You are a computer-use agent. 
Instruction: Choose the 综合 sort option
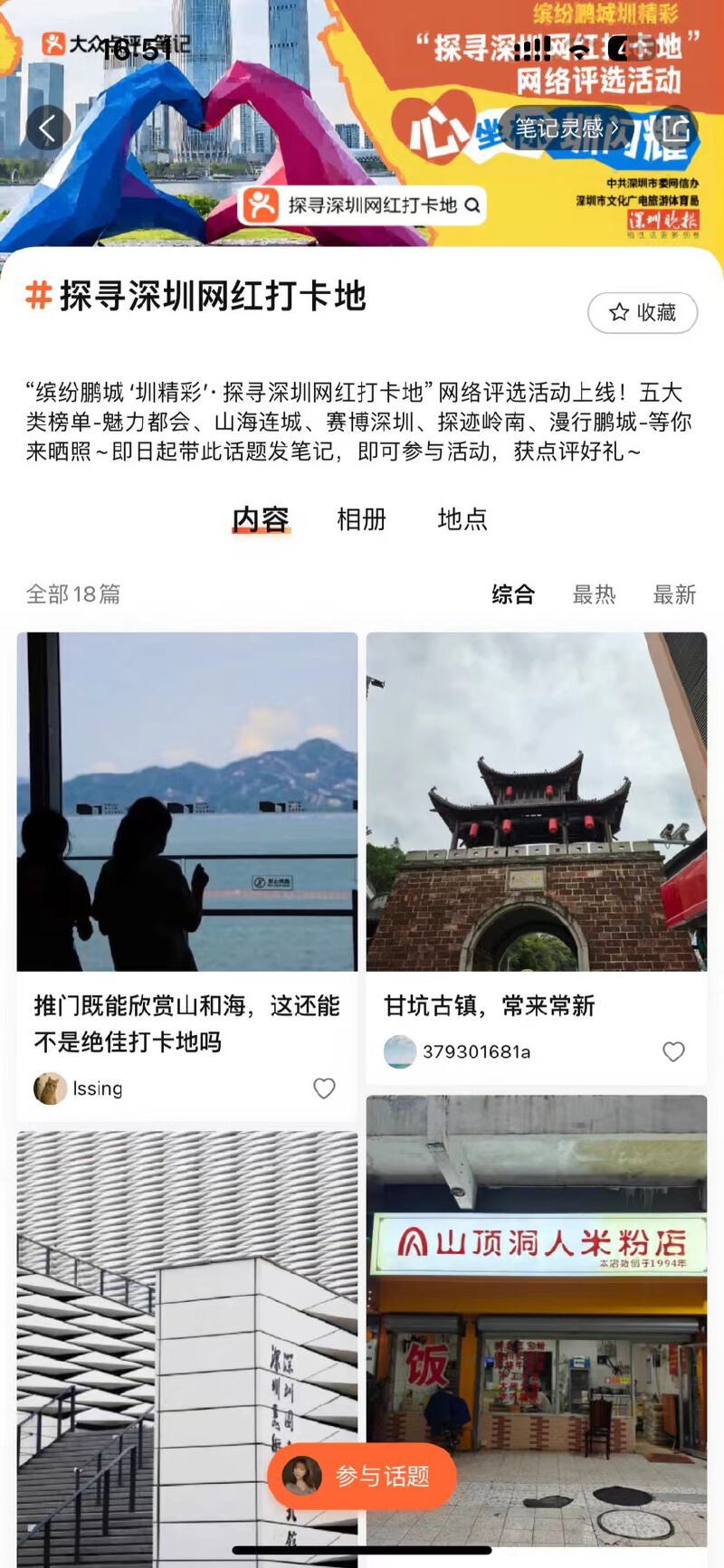tap(513, 594)
